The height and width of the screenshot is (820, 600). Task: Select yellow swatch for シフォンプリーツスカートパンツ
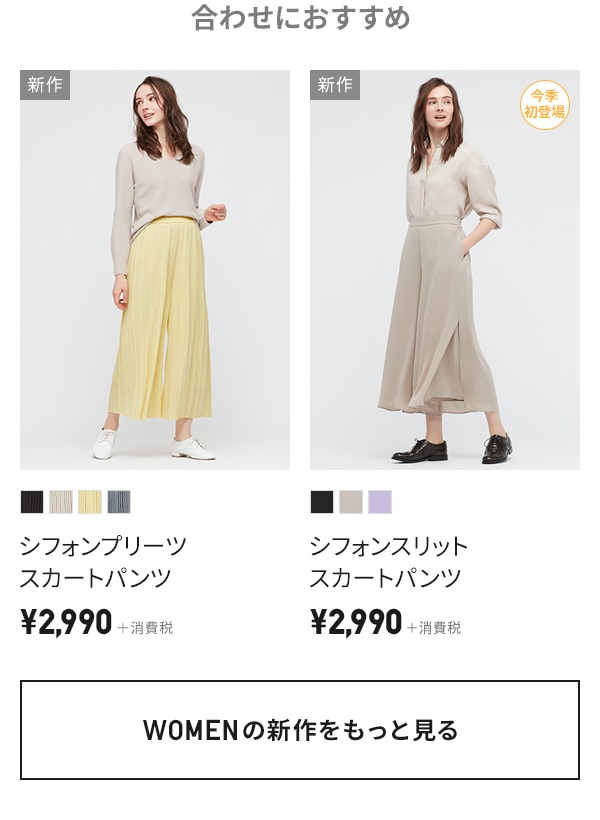click(x=90, y=502)
